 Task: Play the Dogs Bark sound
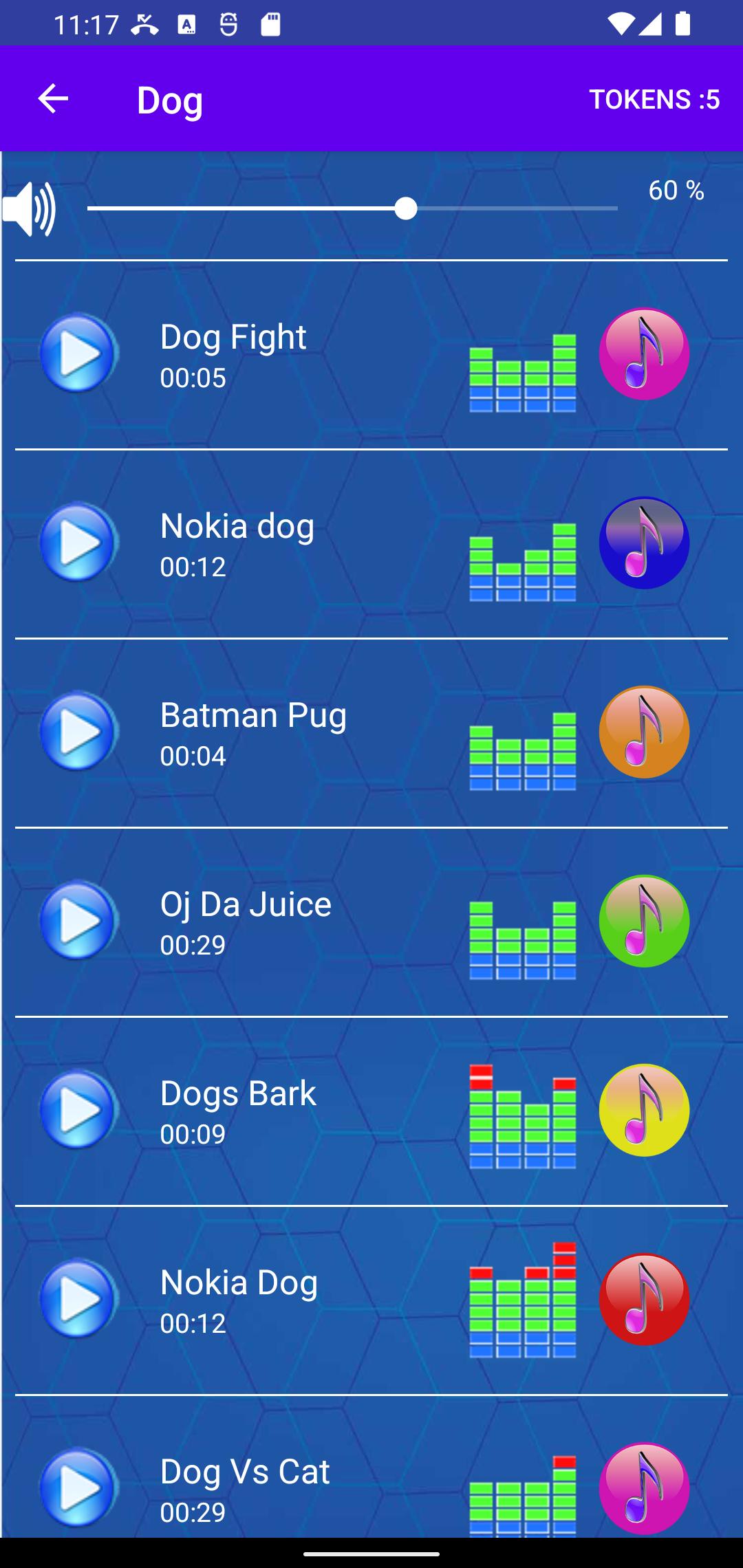pyautogui.click(x=78, y=1110)
